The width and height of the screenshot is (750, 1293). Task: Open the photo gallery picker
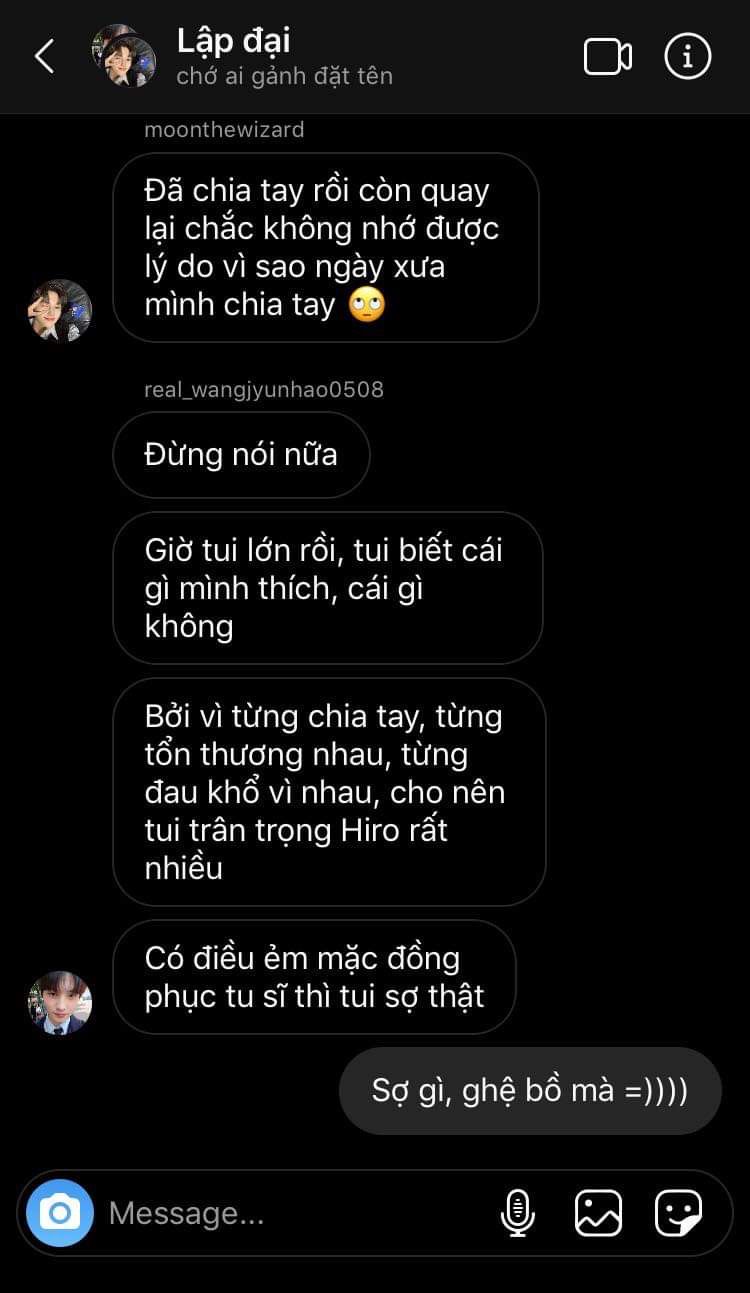[x=598, y=1213]
